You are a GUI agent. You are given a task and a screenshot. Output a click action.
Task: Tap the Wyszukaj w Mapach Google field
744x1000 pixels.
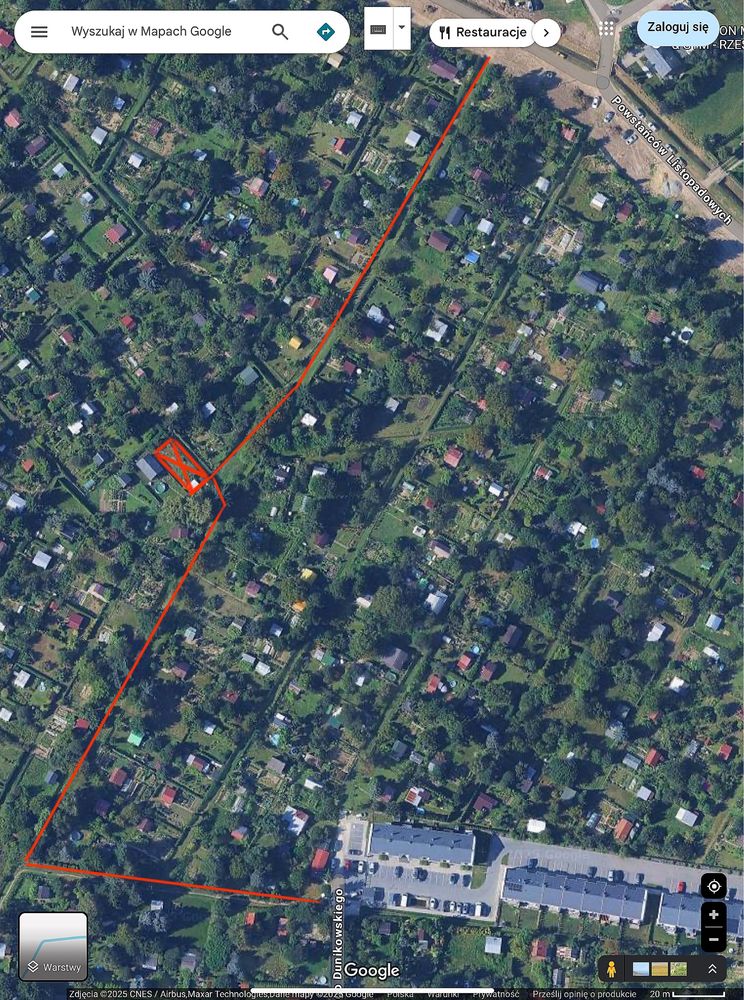pos(150,32)
